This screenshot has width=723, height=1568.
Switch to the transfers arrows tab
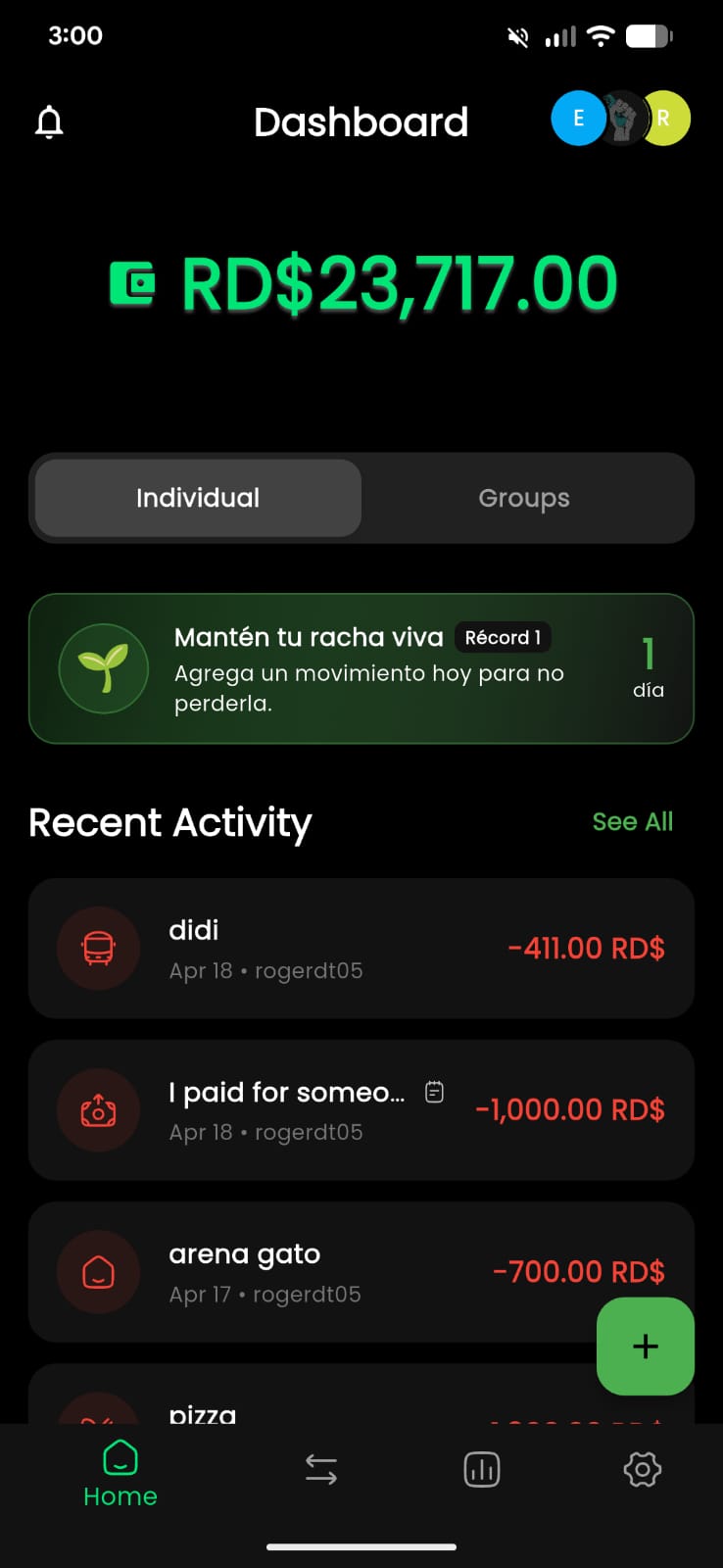tap(321, 1469)
